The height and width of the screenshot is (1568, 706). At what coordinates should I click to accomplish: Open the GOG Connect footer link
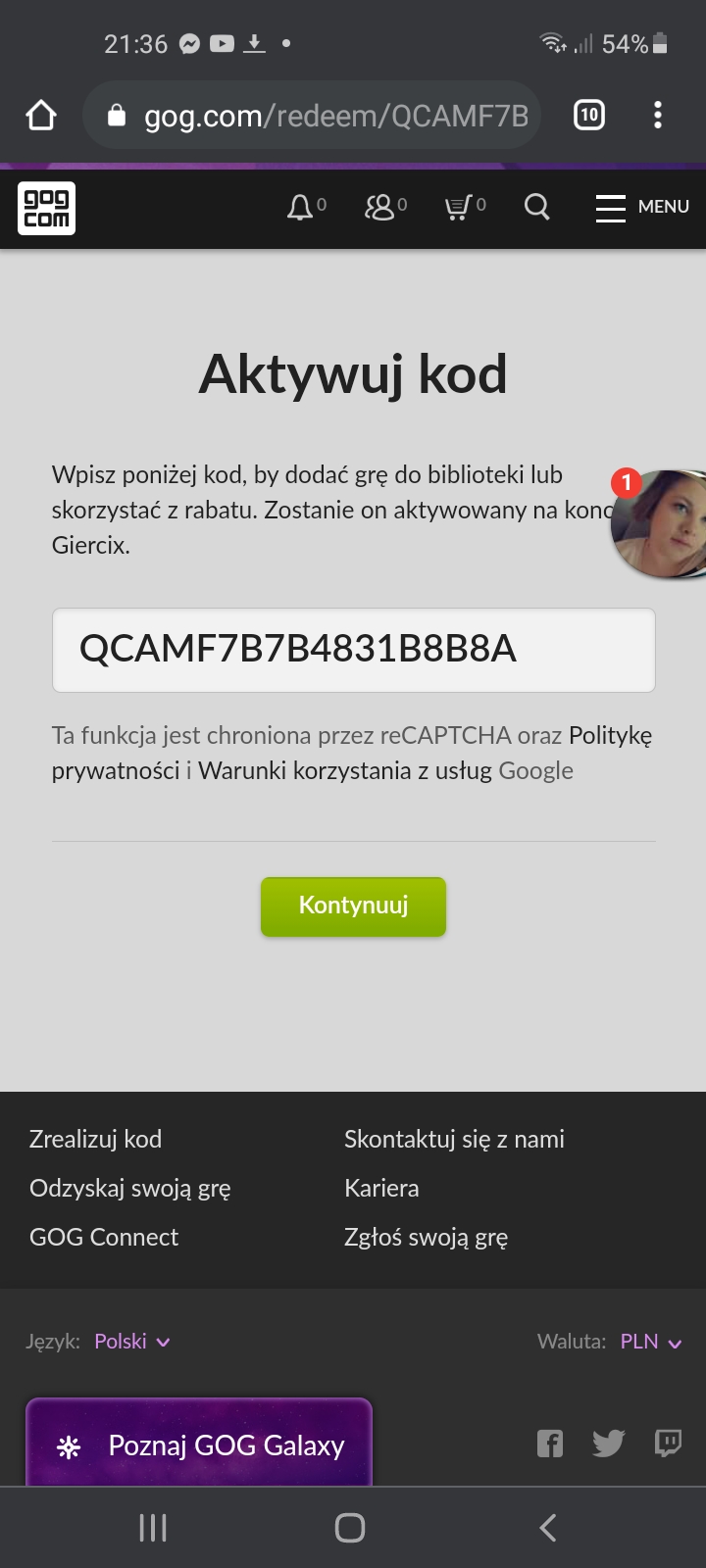click(104, 1237)
